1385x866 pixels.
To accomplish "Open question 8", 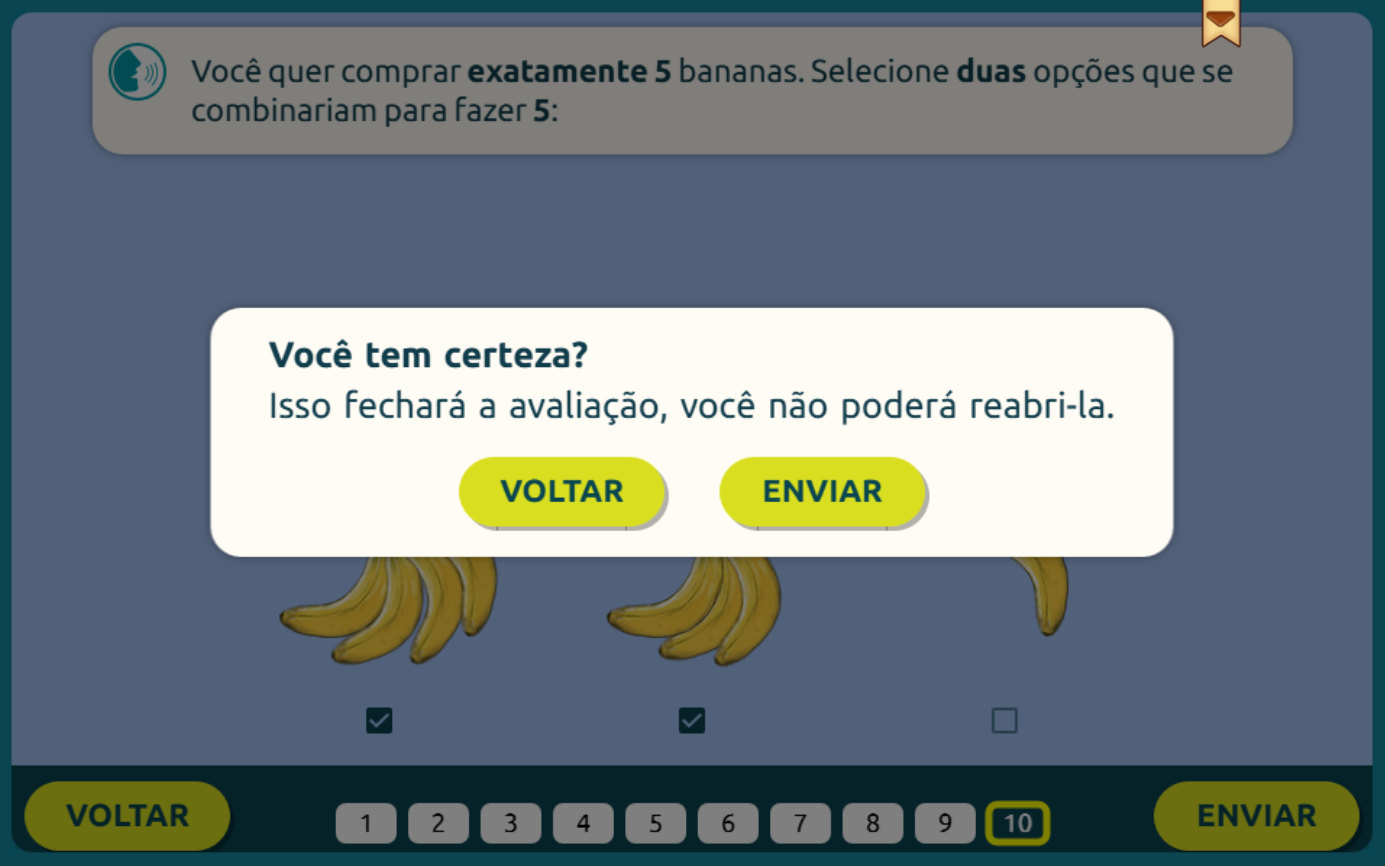I will 872,823.
